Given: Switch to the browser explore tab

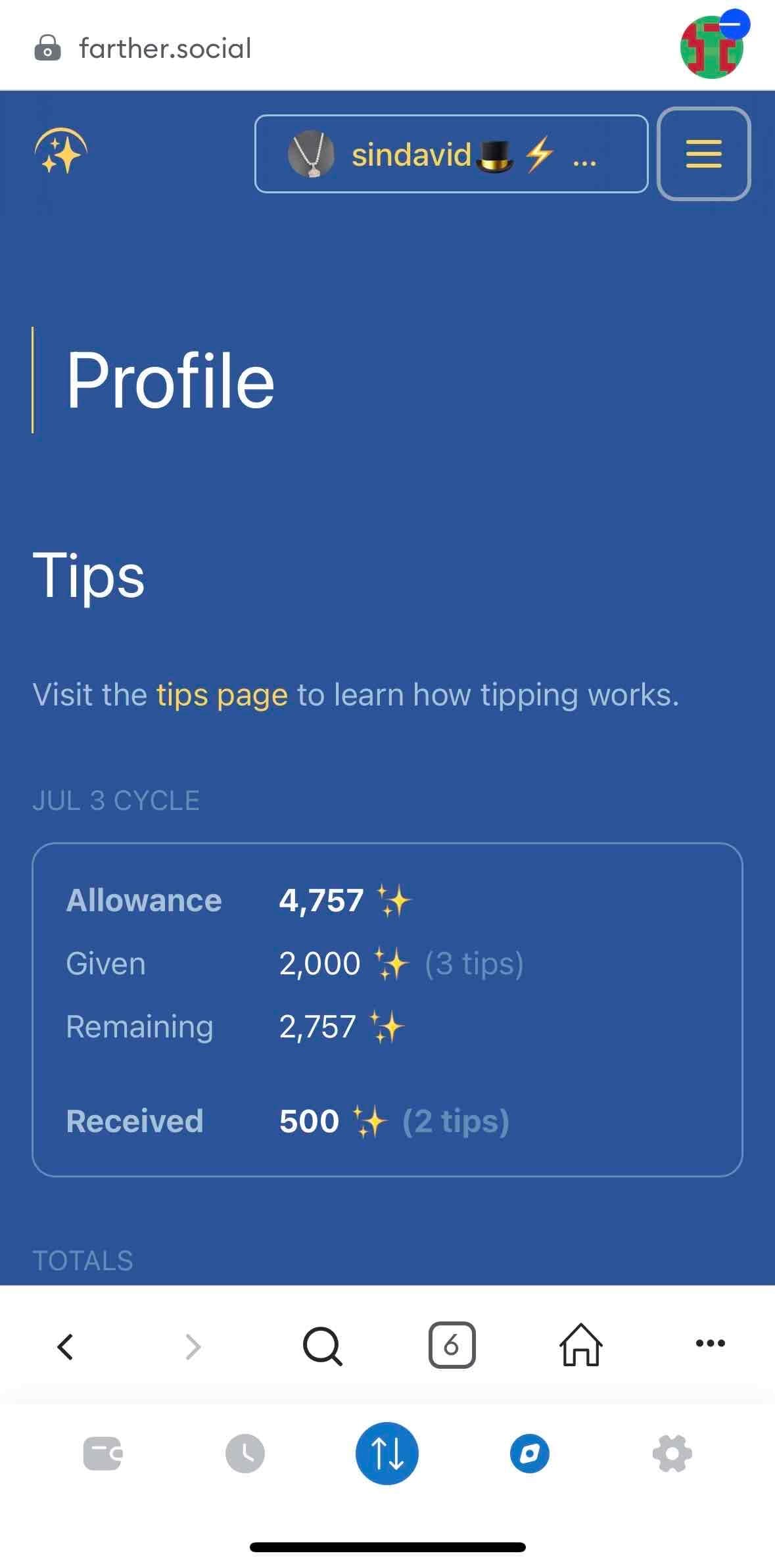Looking at the screenshot, I should [530, 1453].
